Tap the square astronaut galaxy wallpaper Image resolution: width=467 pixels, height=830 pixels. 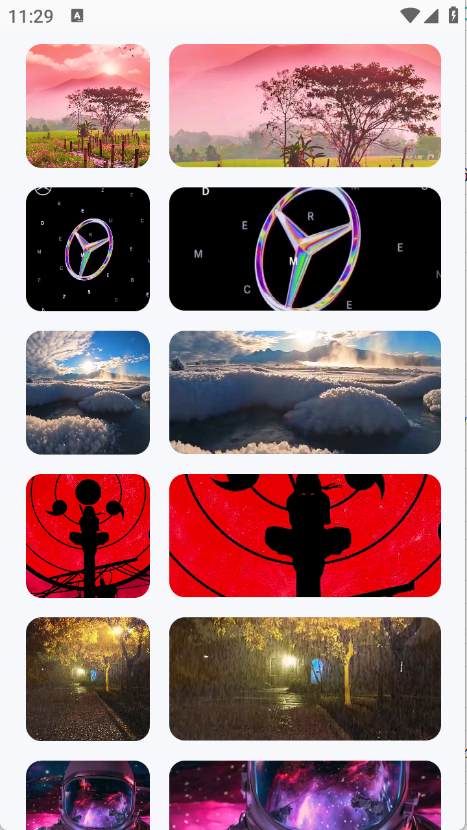point(88,795)
